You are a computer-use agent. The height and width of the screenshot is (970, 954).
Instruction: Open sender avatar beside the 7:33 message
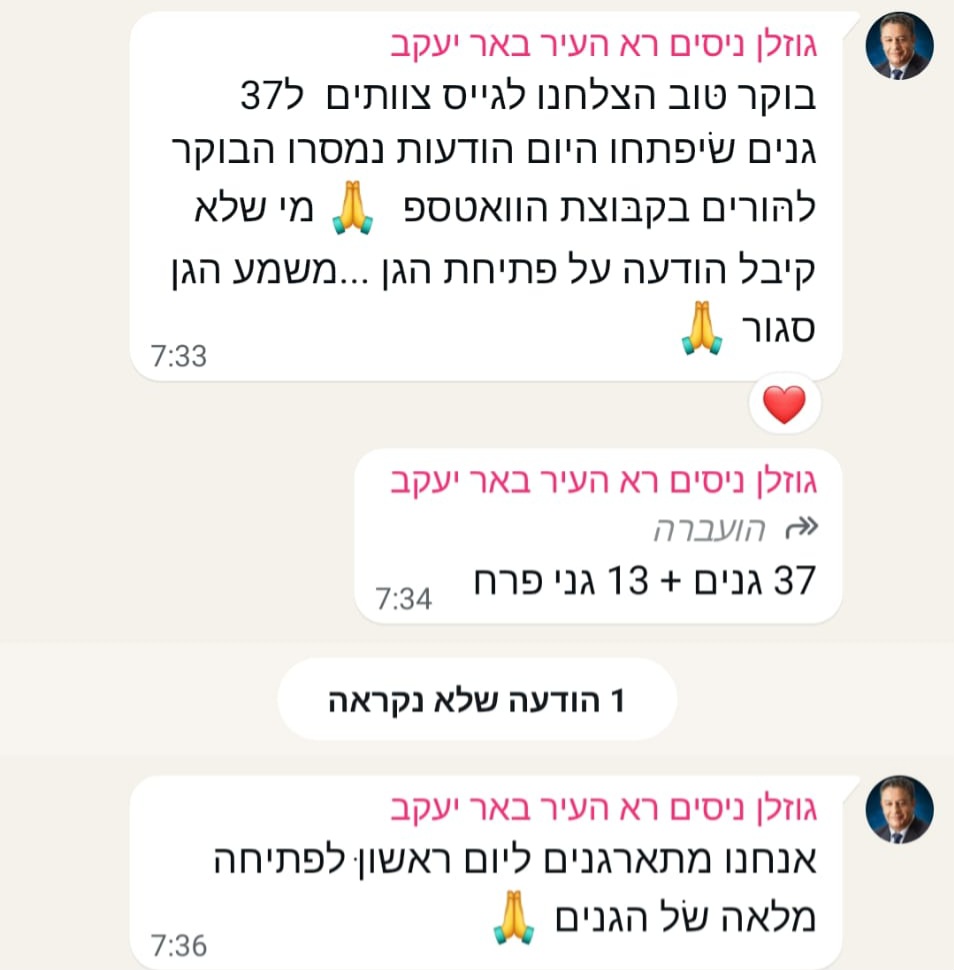coord(898,46)
